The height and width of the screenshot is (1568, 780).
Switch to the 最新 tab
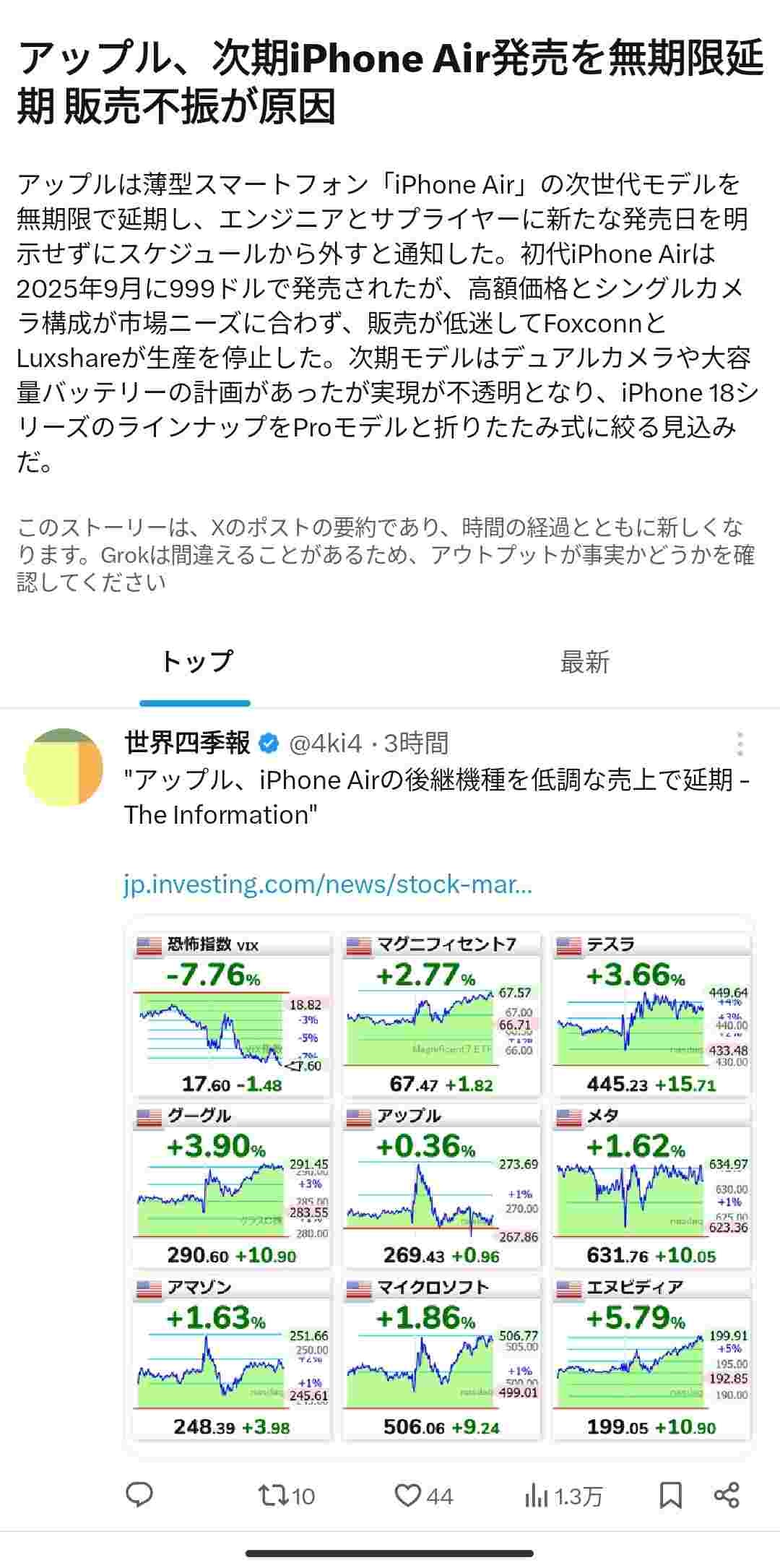(584, 662)
